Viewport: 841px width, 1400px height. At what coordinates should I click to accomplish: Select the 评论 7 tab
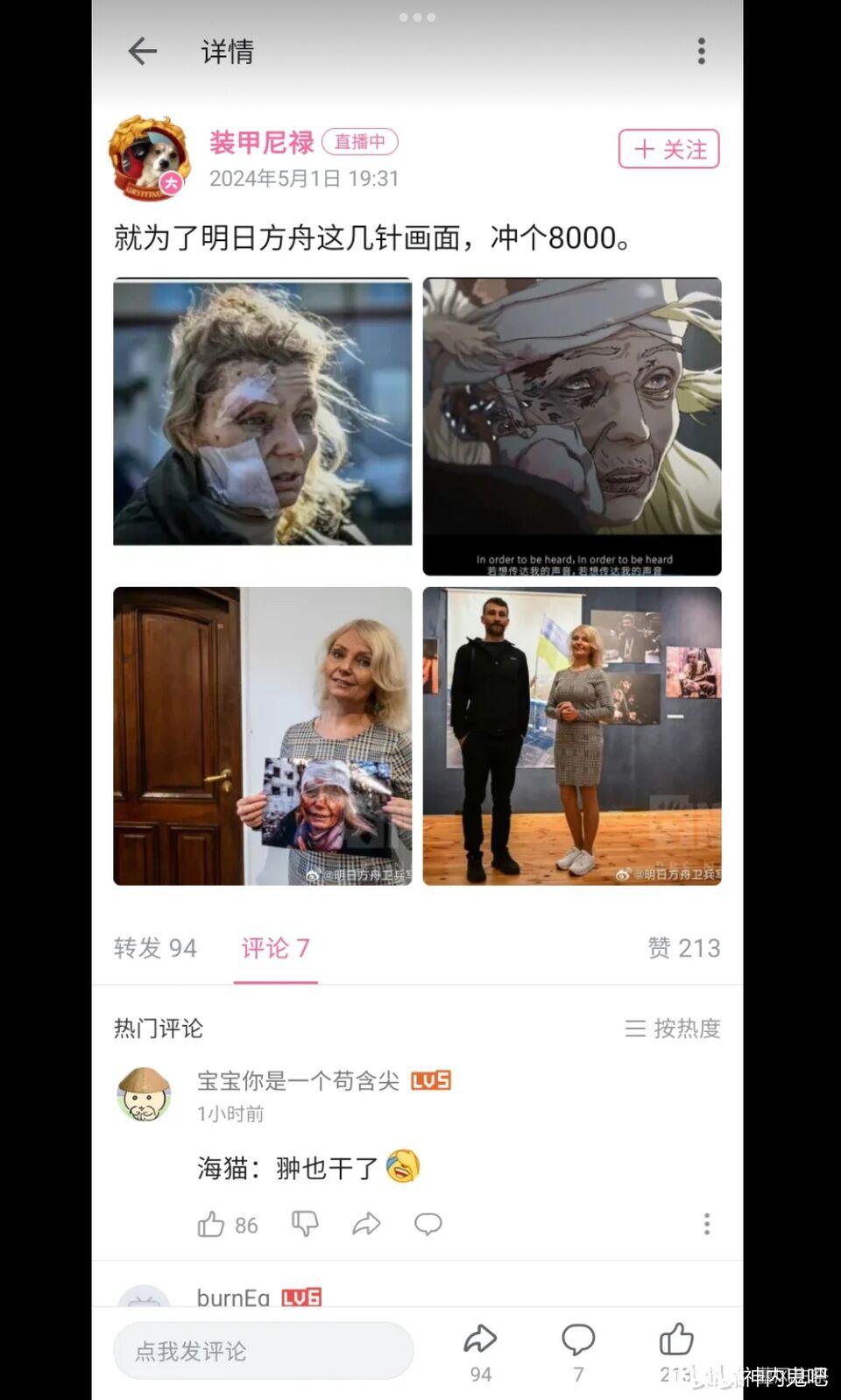click(275, 948)
